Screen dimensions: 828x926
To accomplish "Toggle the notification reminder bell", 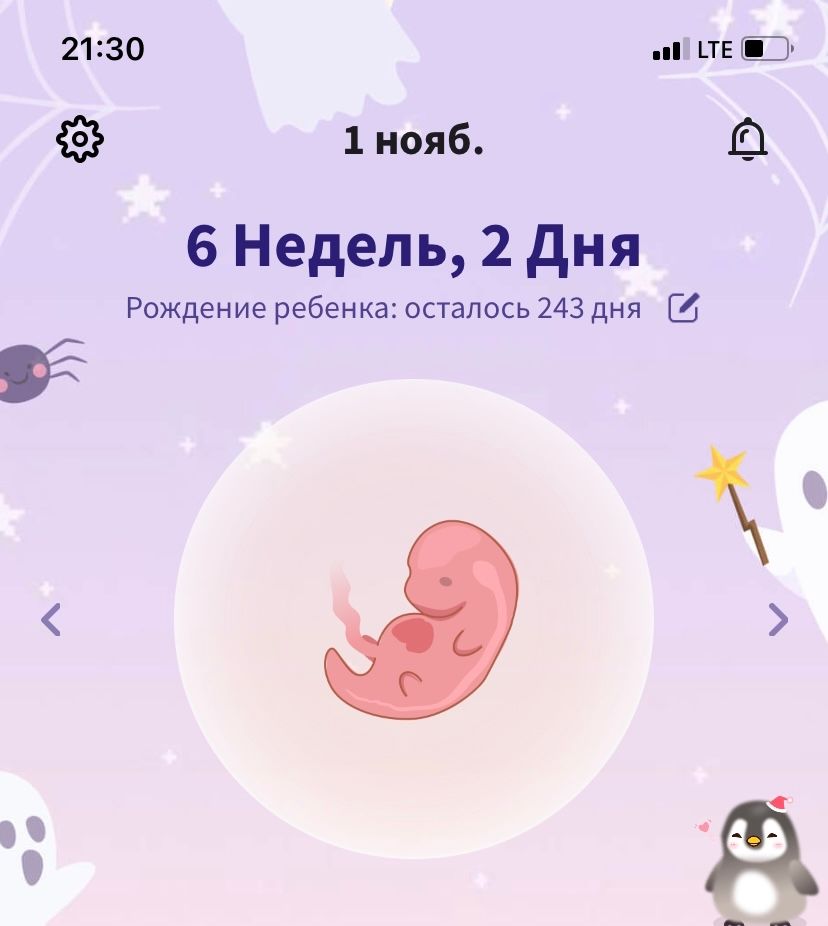I will click(x=747, y=139).
